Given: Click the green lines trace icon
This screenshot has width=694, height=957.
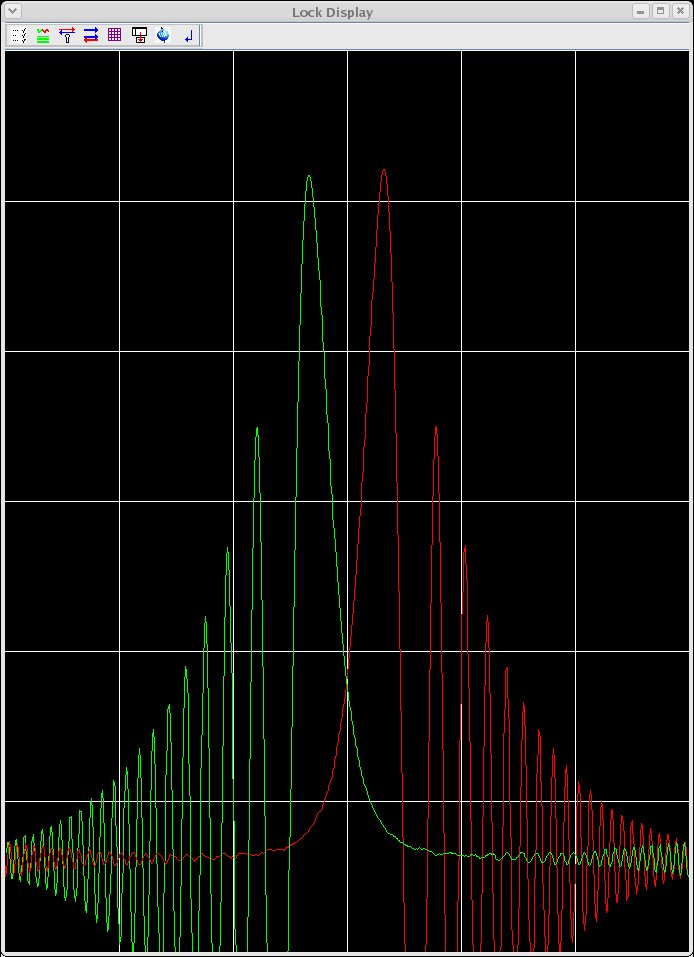Looking at the screenshot, I should (x=43, y=35).
